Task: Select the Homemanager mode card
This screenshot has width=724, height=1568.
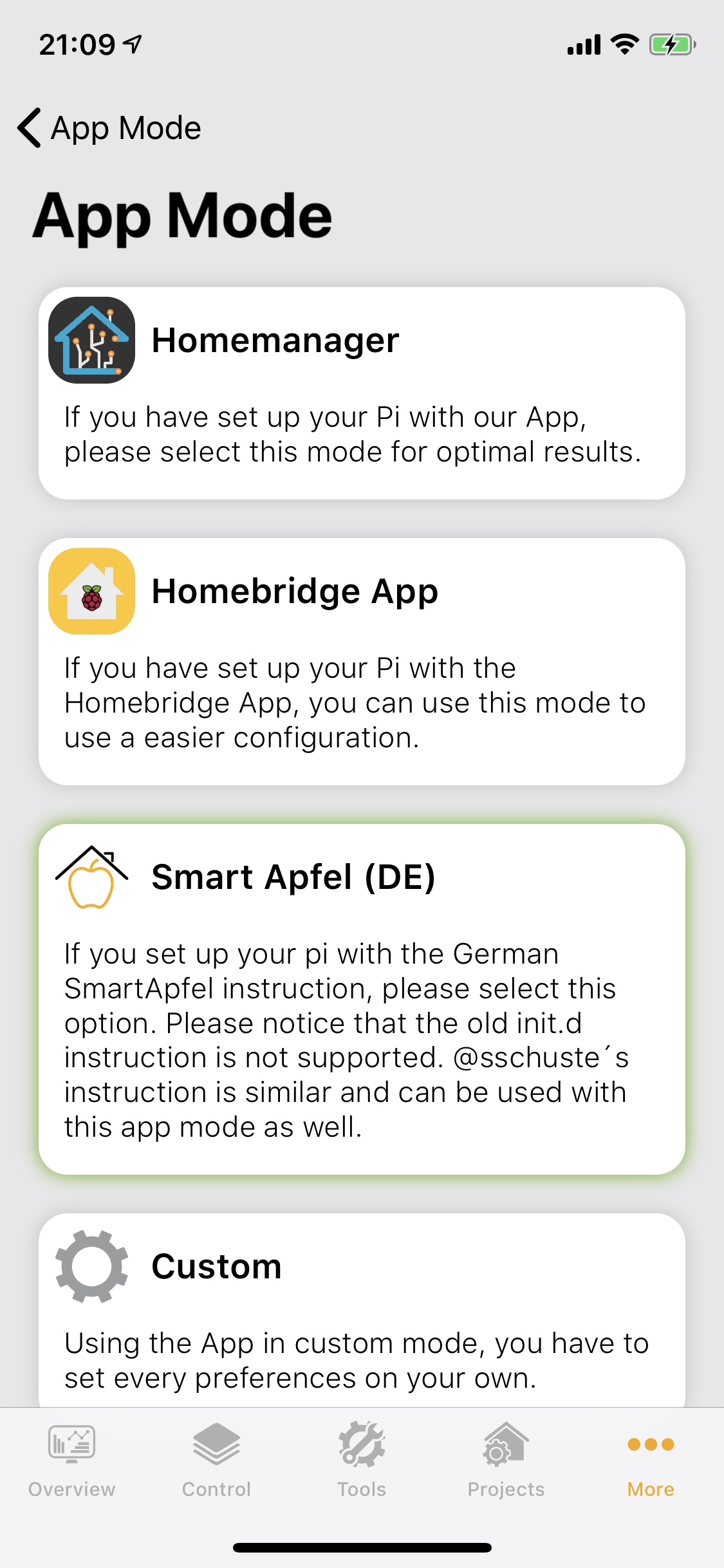Action: point(362,393)
